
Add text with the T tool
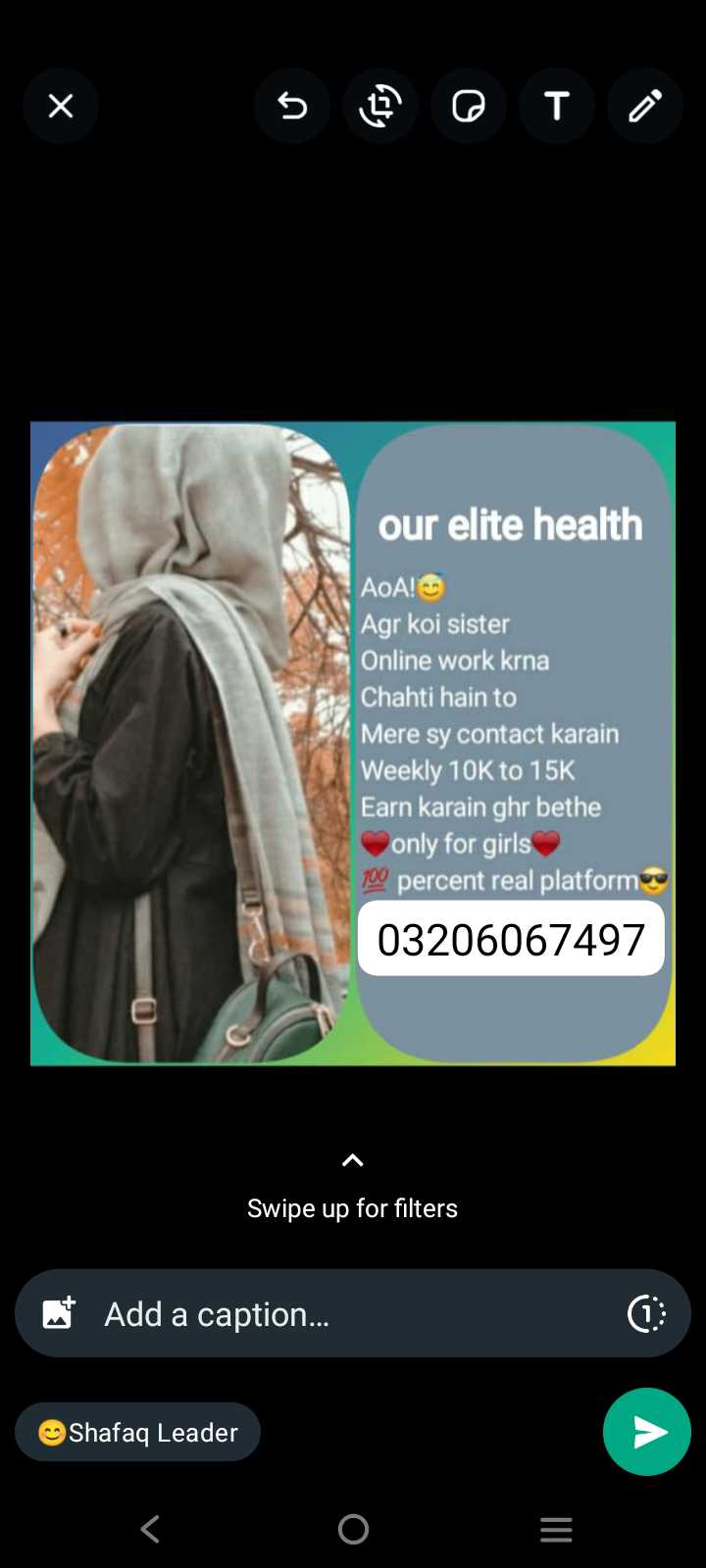(557, 106)
